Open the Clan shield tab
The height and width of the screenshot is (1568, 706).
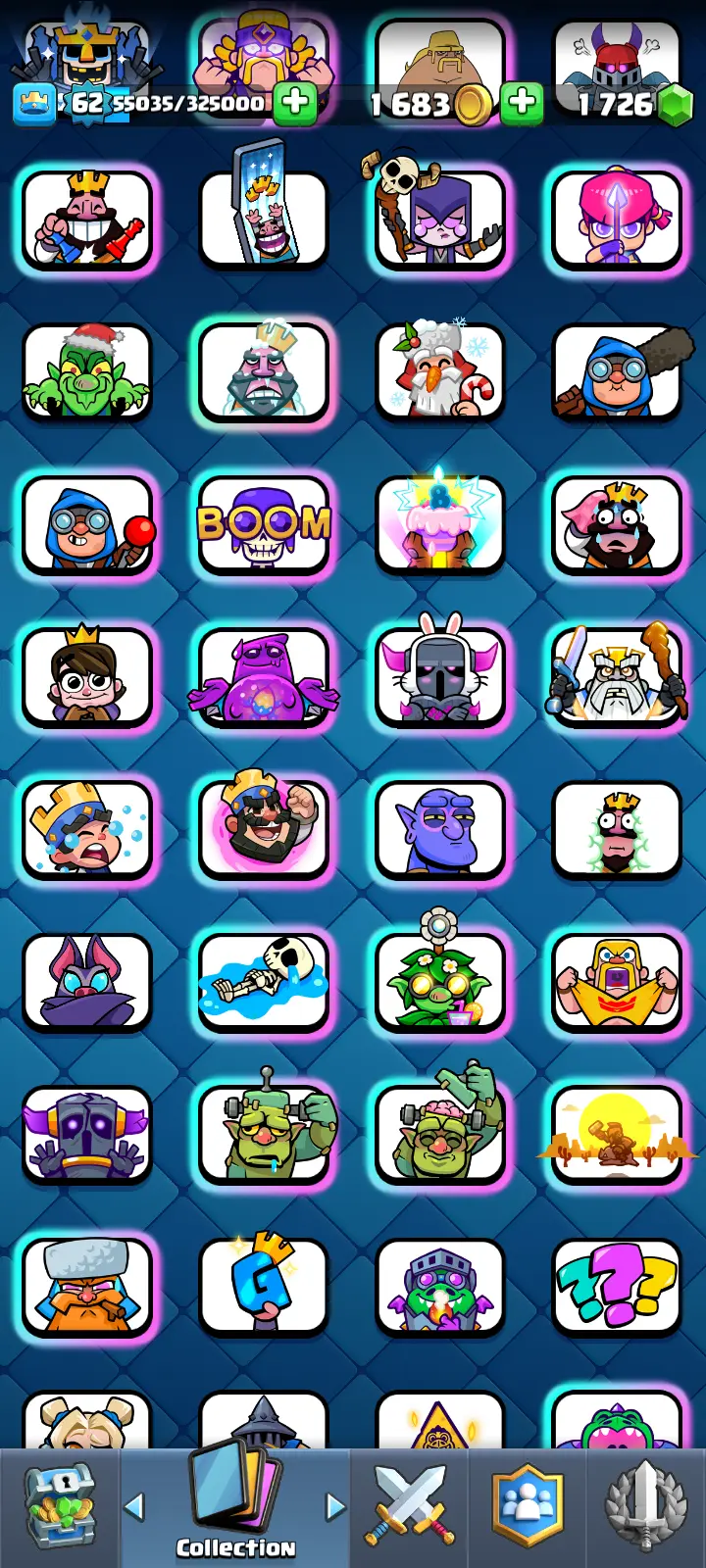pos(529,1506)
